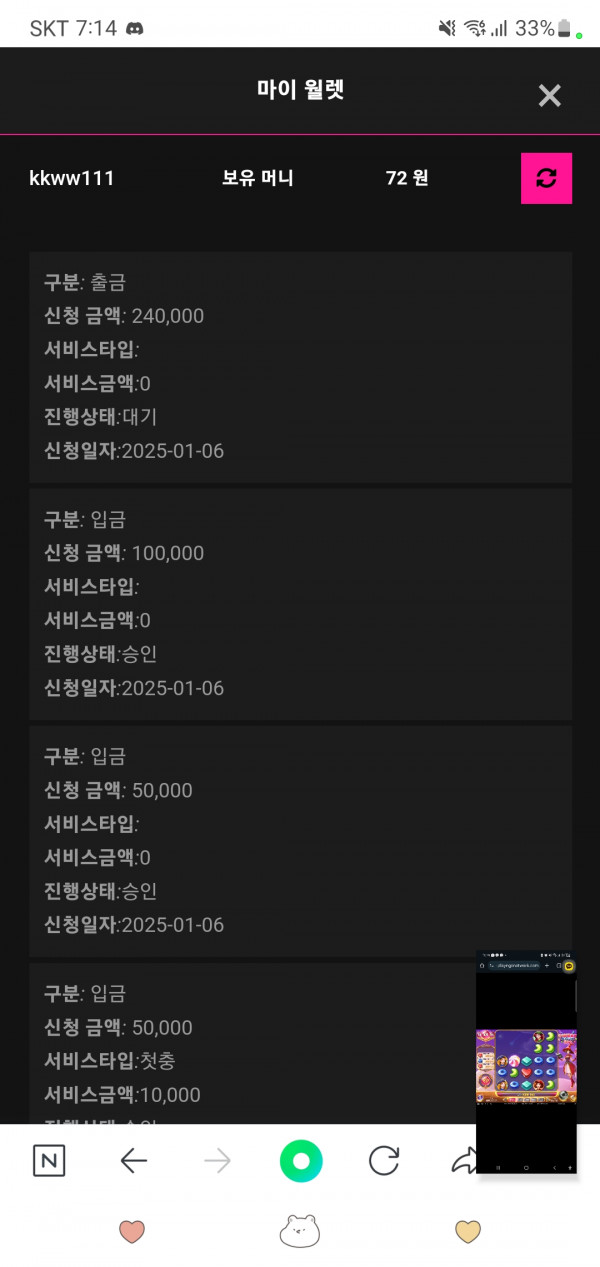Reload the current web page
This screenshot has height=1267, width=600.
click(x=384, y=1160)
